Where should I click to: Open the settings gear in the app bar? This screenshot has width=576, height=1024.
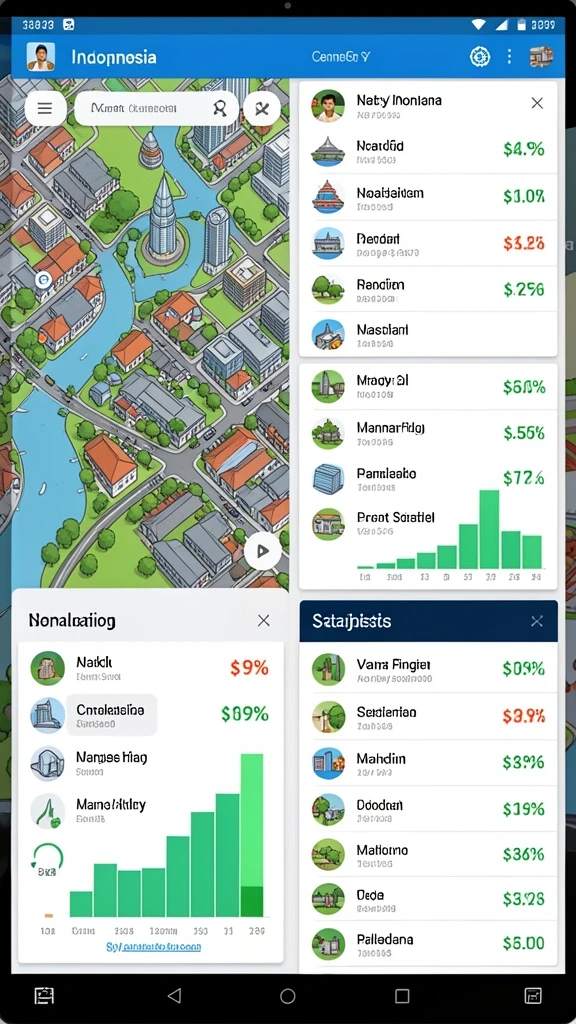coord(480,57)
